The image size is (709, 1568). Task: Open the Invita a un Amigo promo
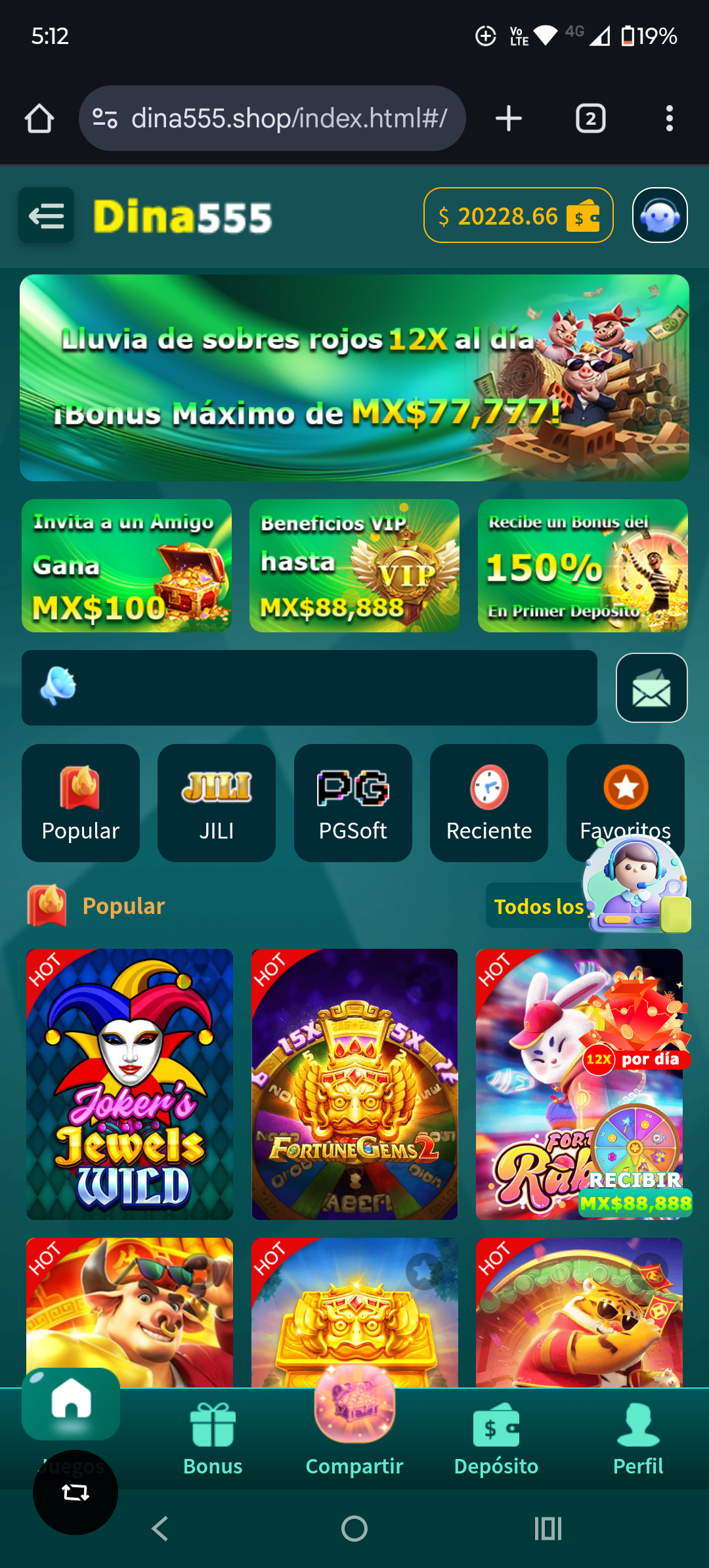coord(127,566)
